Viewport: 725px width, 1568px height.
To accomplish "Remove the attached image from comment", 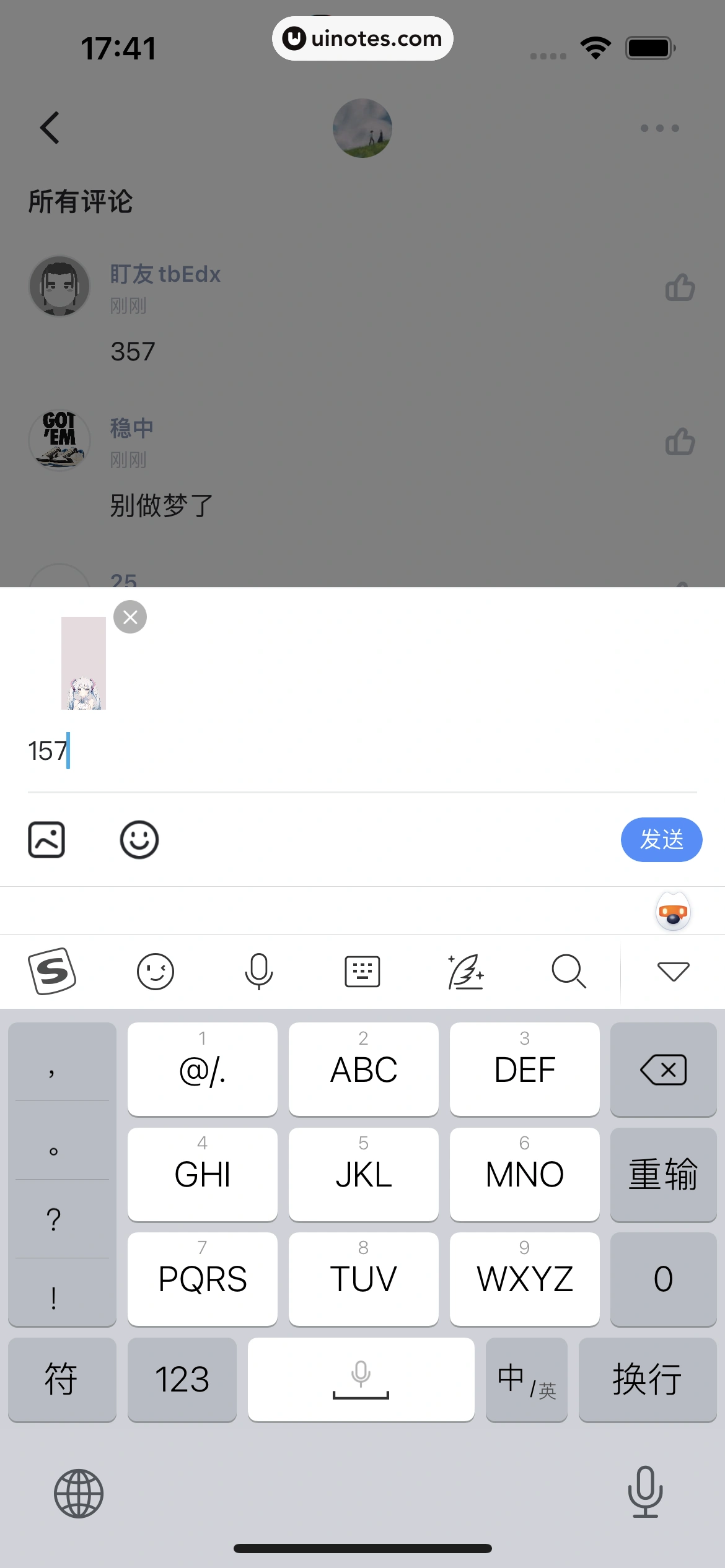I will tap(130, 617).
